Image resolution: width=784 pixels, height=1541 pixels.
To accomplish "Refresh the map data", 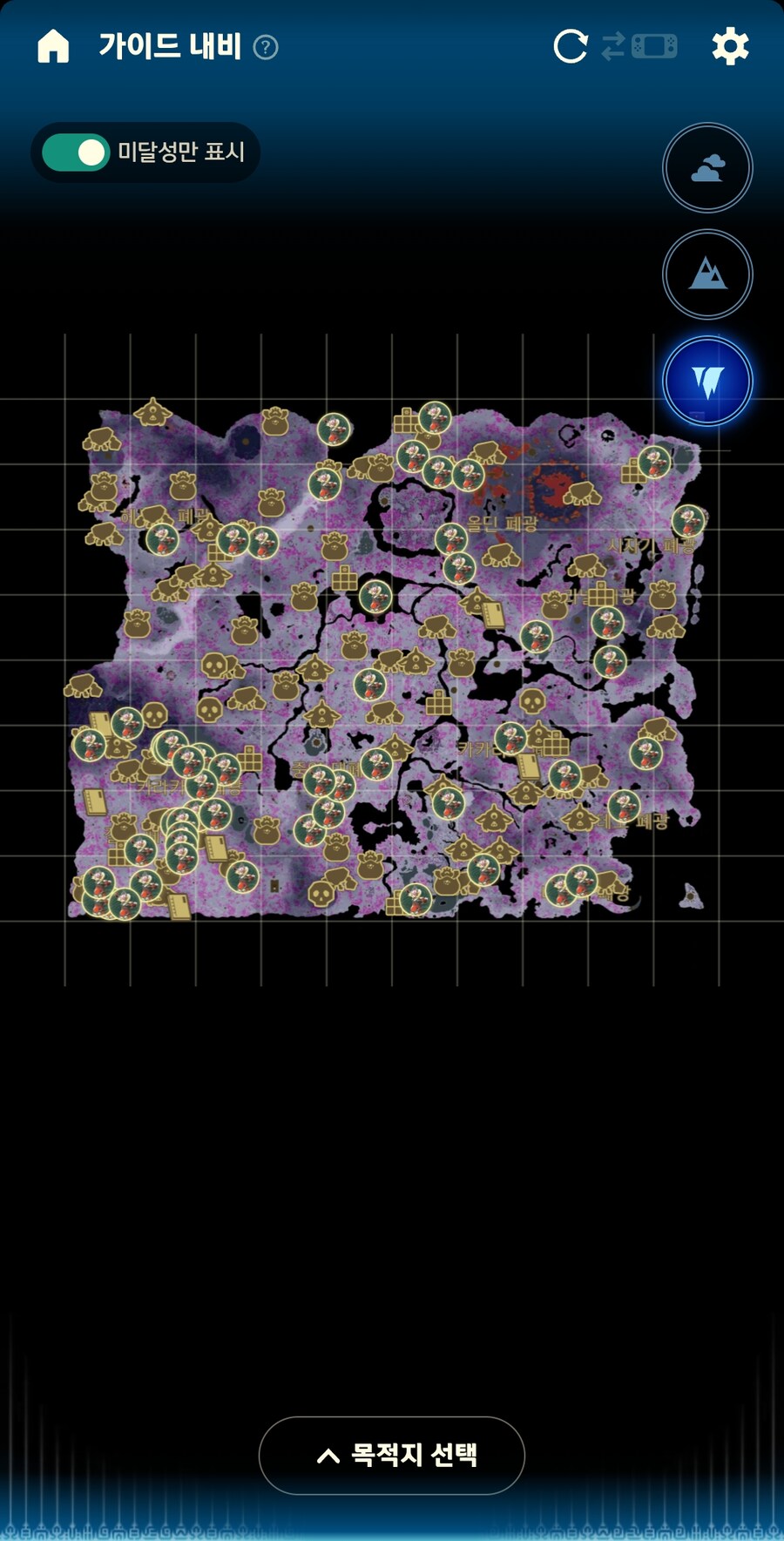I will coord(571,46).
